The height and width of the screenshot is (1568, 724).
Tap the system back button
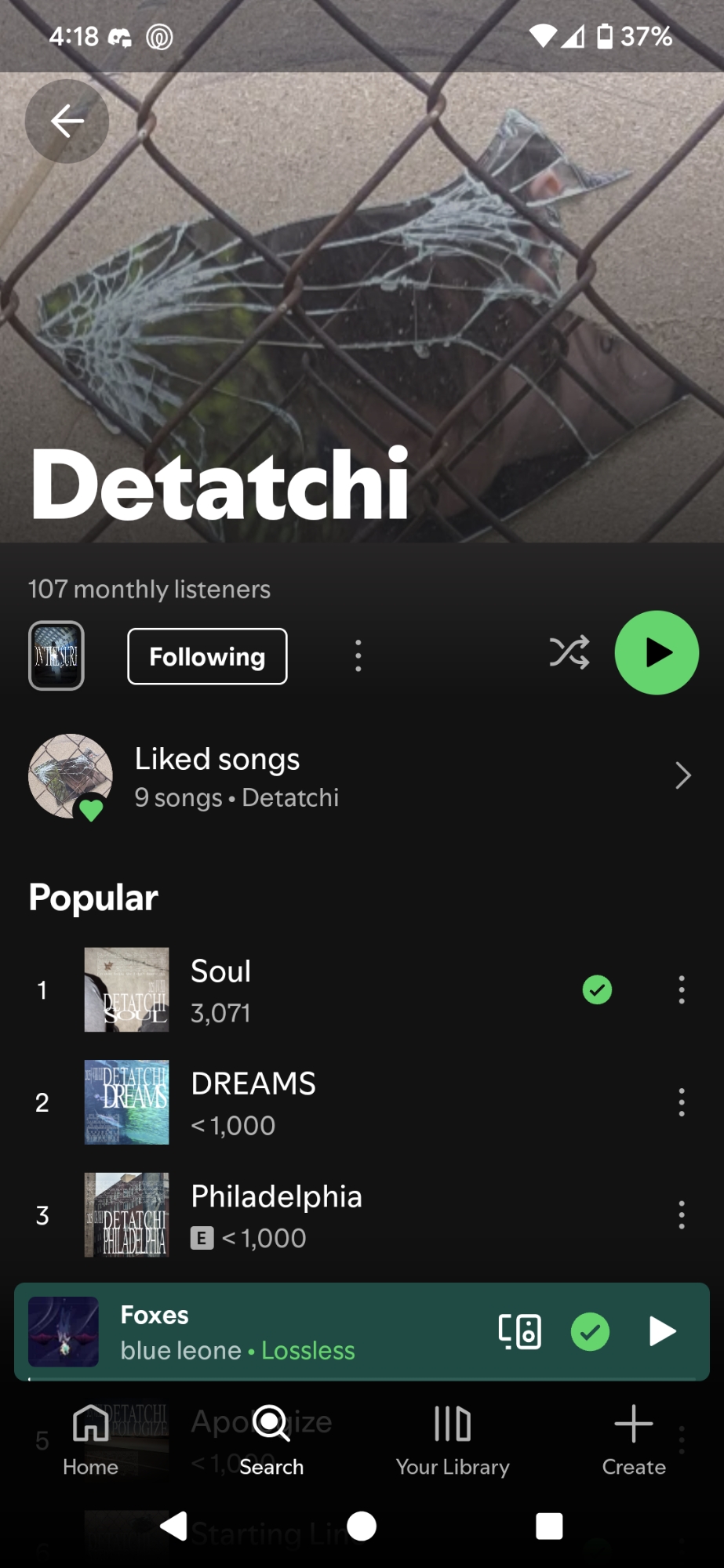(173, 1526)
